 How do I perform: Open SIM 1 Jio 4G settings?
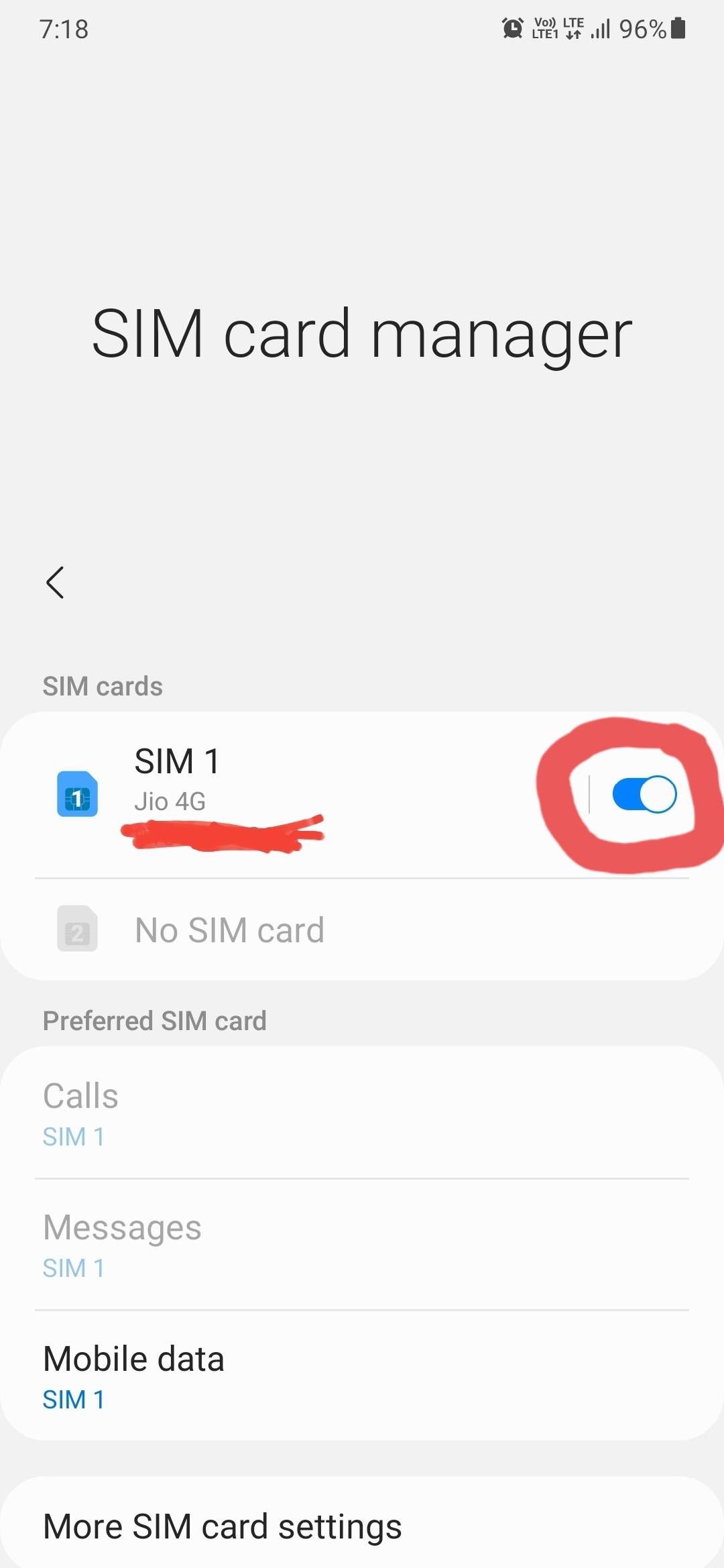tap(268, 781)
